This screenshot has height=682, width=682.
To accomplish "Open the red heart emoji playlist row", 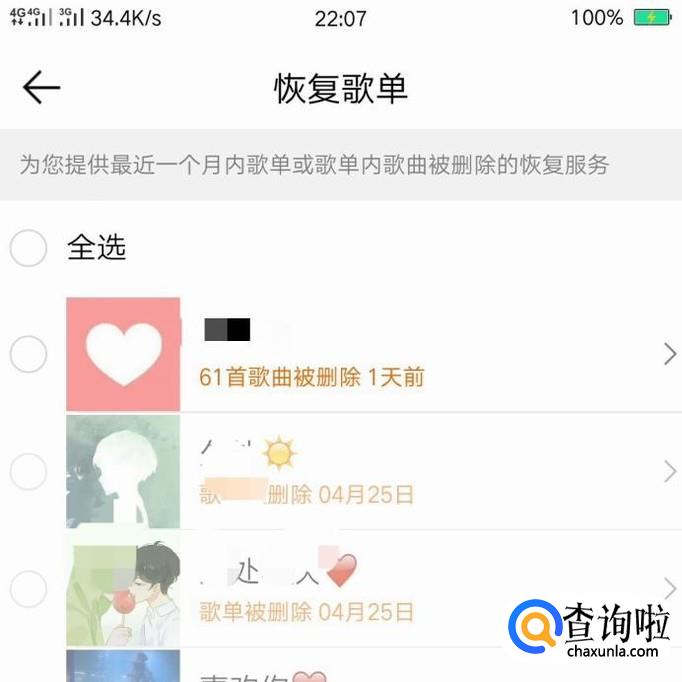I will tap(374, 589).
